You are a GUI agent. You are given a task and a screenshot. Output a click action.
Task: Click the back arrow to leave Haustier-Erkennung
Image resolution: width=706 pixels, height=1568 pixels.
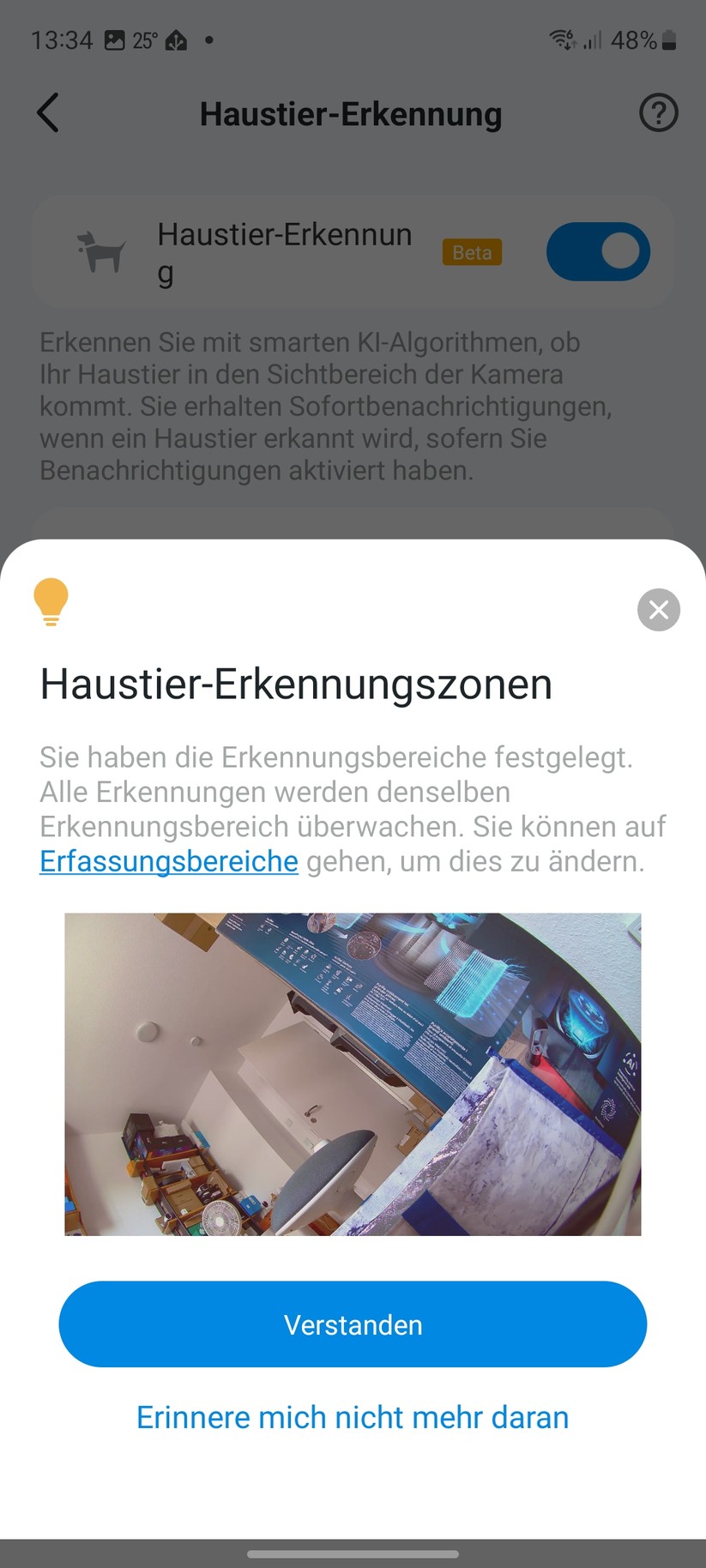click(x=48, y=112)
